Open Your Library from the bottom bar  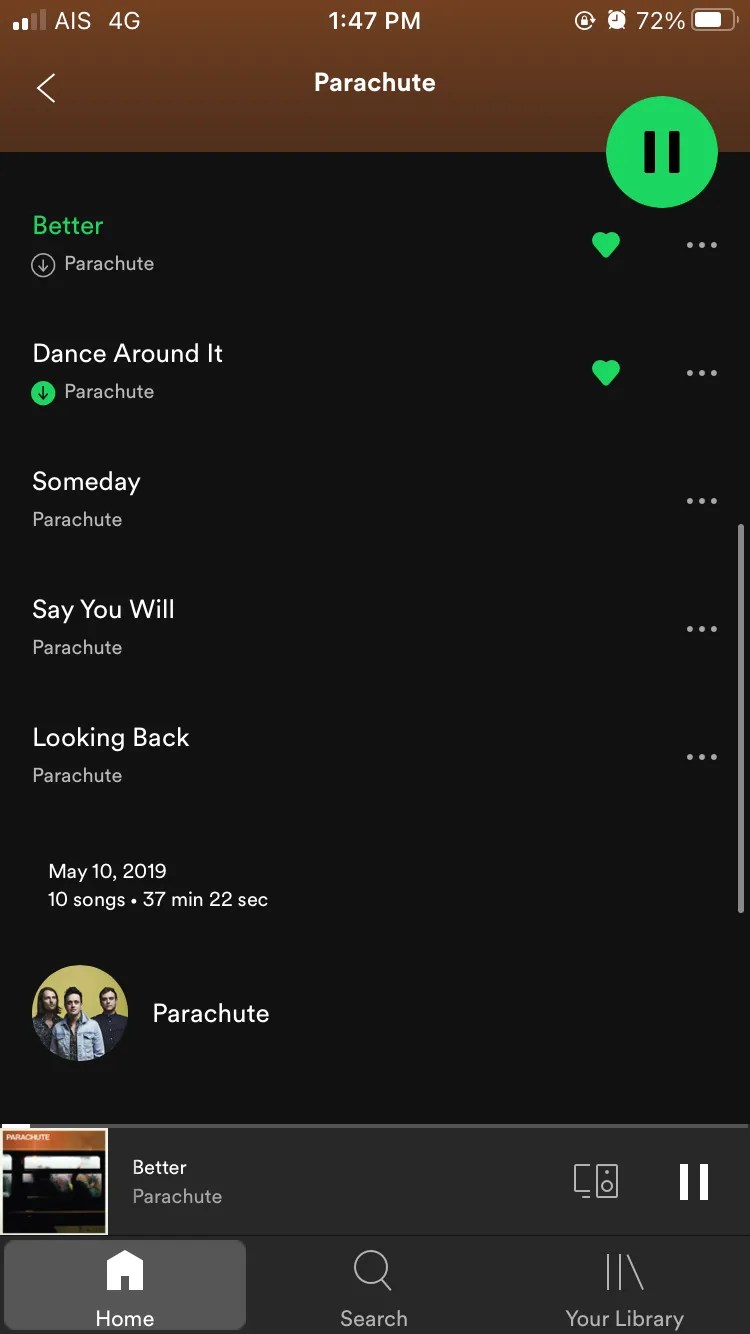coord(624,1285)
